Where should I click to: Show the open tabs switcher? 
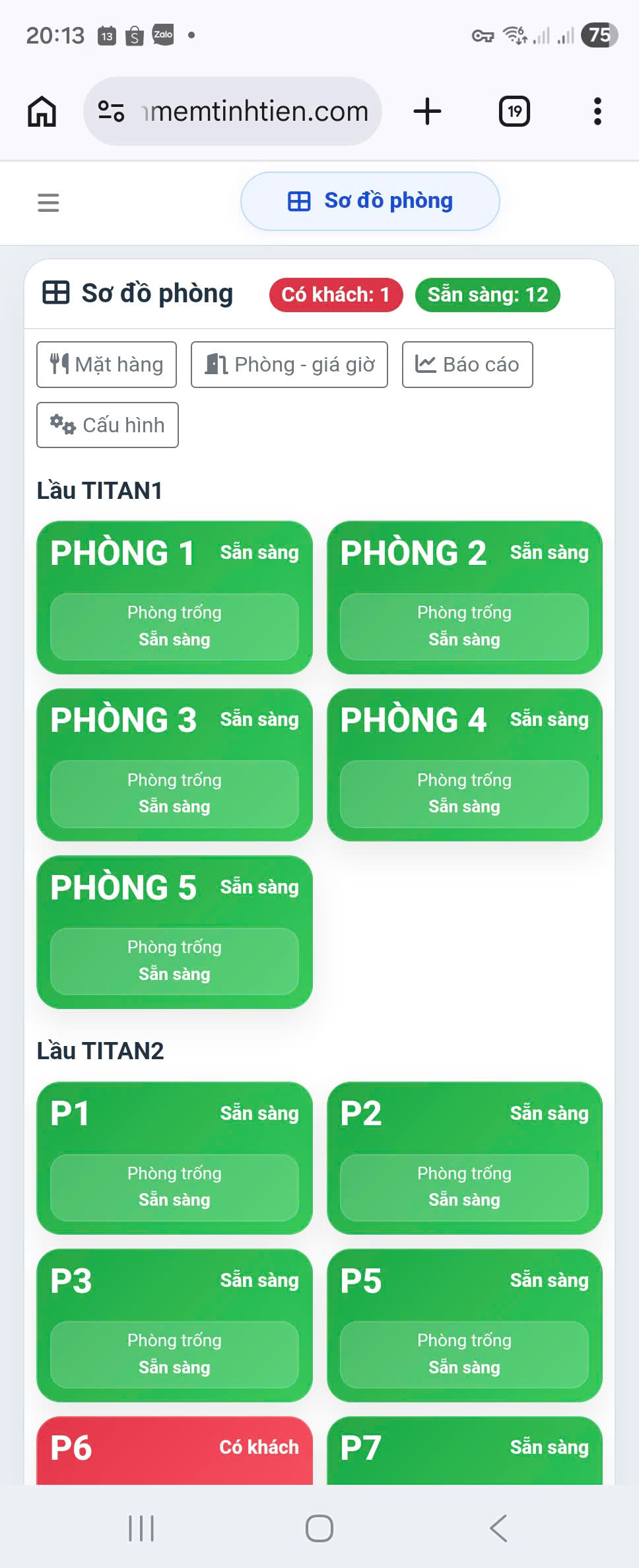point(514,111)
